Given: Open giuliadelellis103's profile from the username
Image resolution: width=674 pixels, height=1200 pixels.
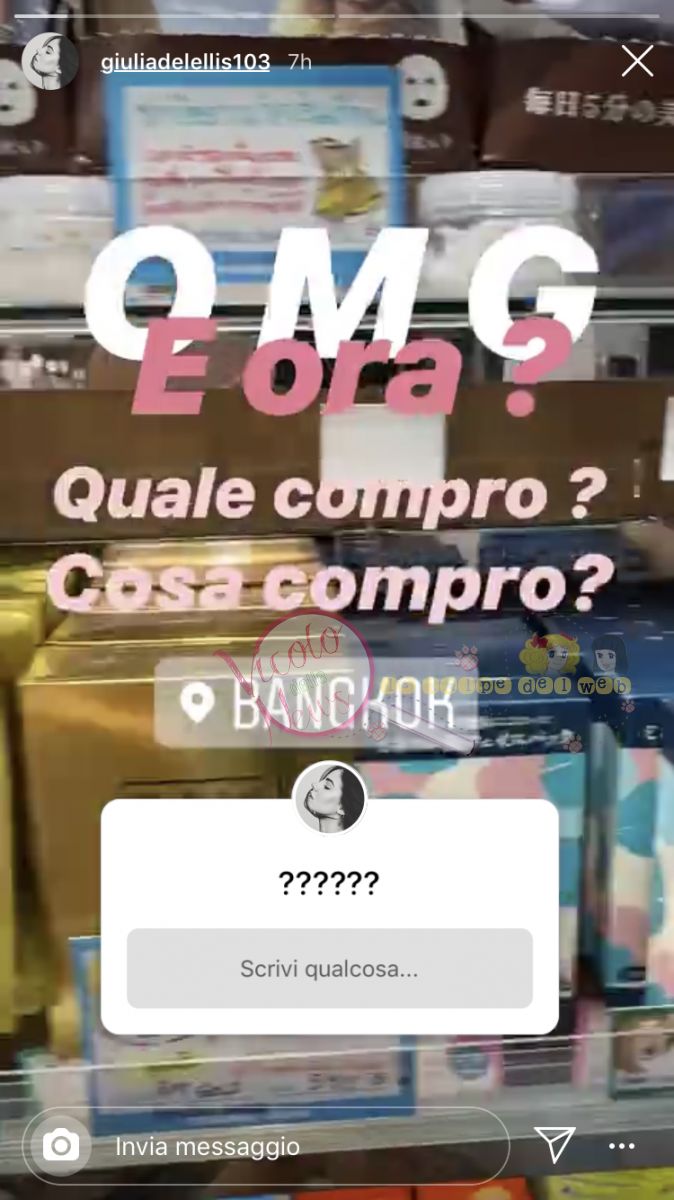Looking at the screenshot, I should pyautogui.click(x=185, y=62).
